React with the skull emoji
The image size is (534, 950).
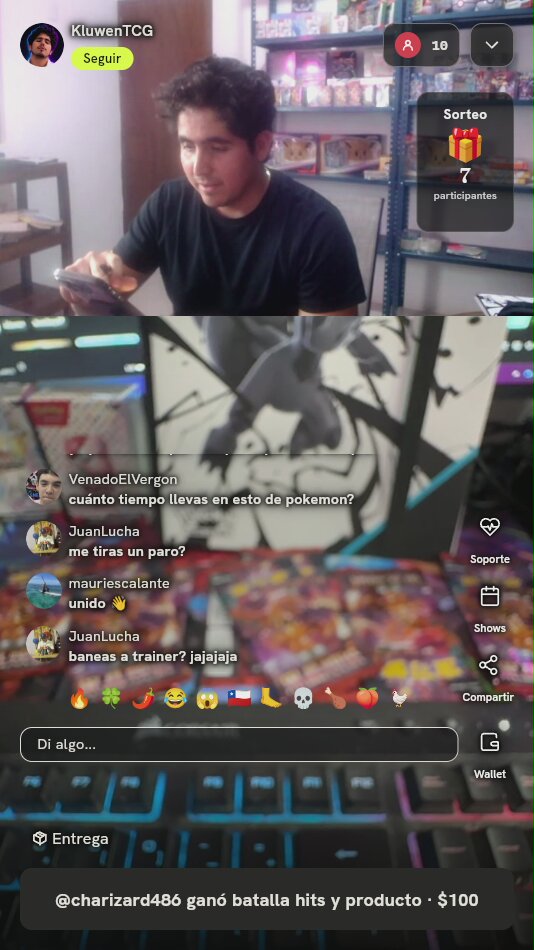pos(303,699)
